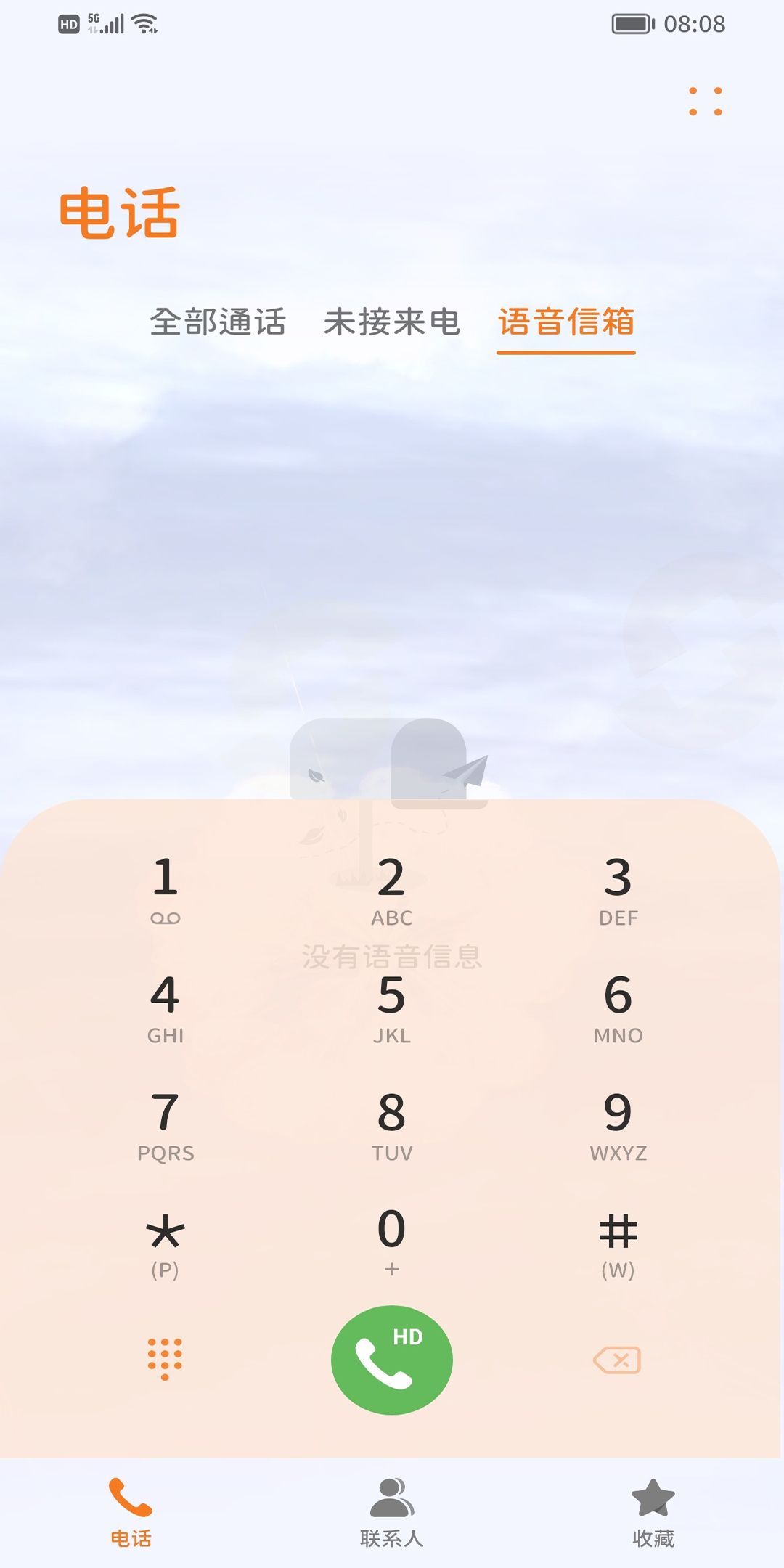This screenshot has width=784, height=1568.
Task: Dial digit 1 voicemail key
Action: coord(166,889)
